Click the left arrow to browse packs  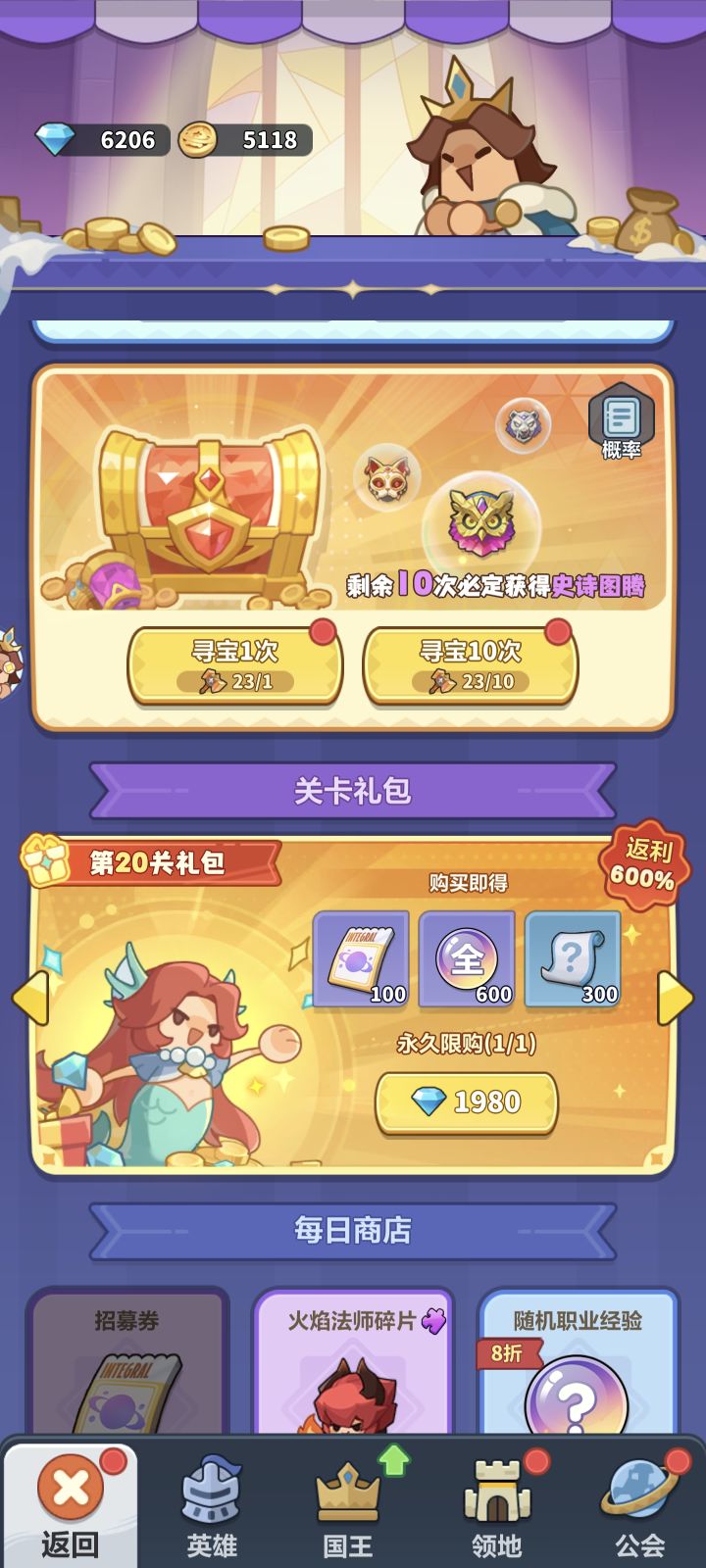pos(28,1000)
